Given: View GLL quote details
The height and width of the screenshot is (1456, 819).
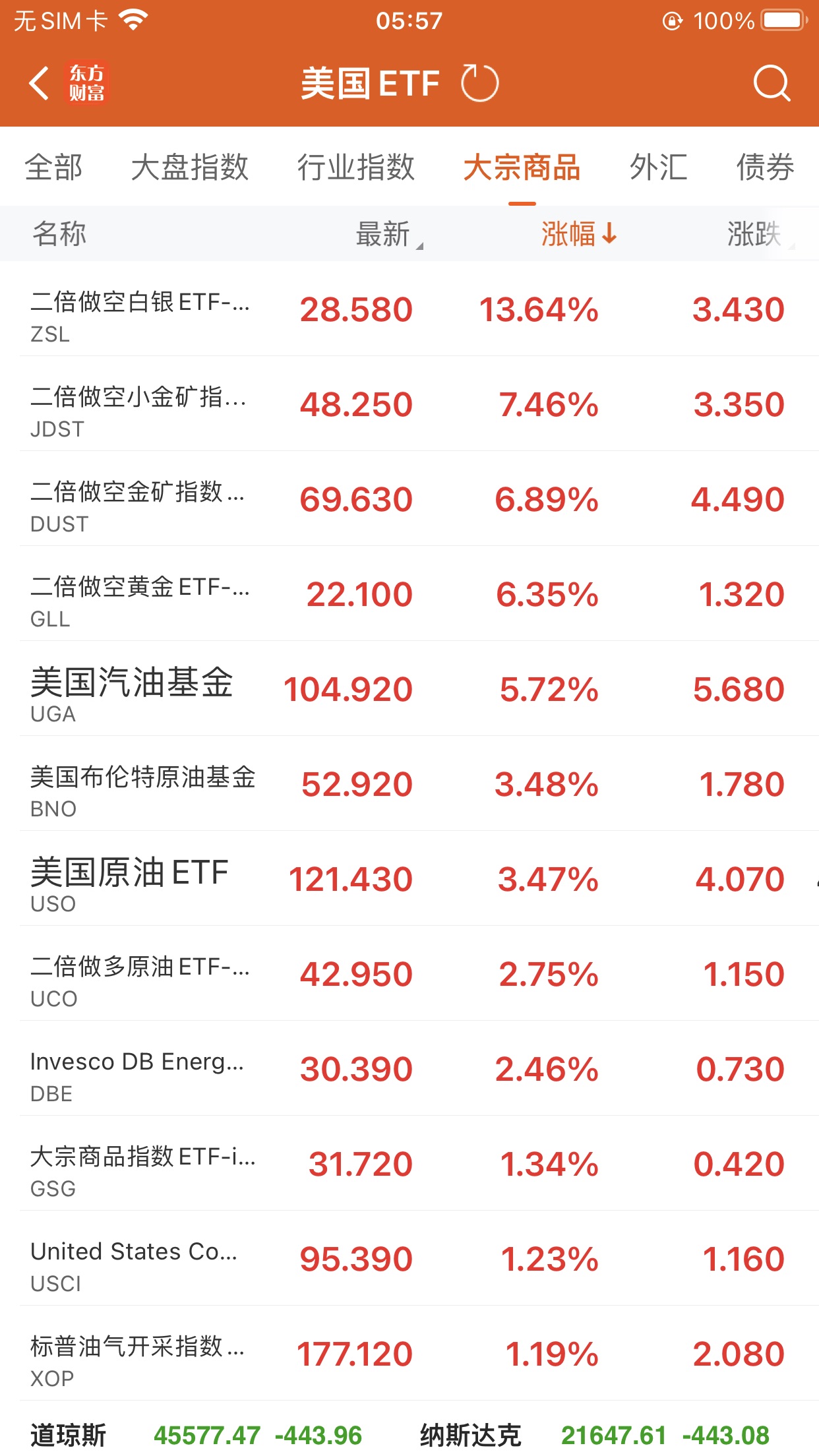Looking at the screenshot, I should 409,595.
